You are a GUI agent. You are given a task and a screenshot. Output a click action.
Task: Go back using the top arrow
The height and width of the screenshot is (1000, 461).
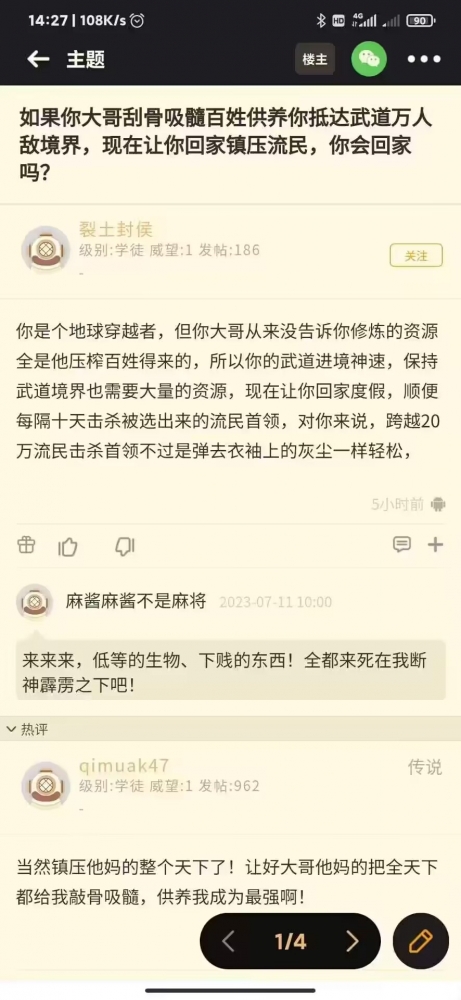38,59
